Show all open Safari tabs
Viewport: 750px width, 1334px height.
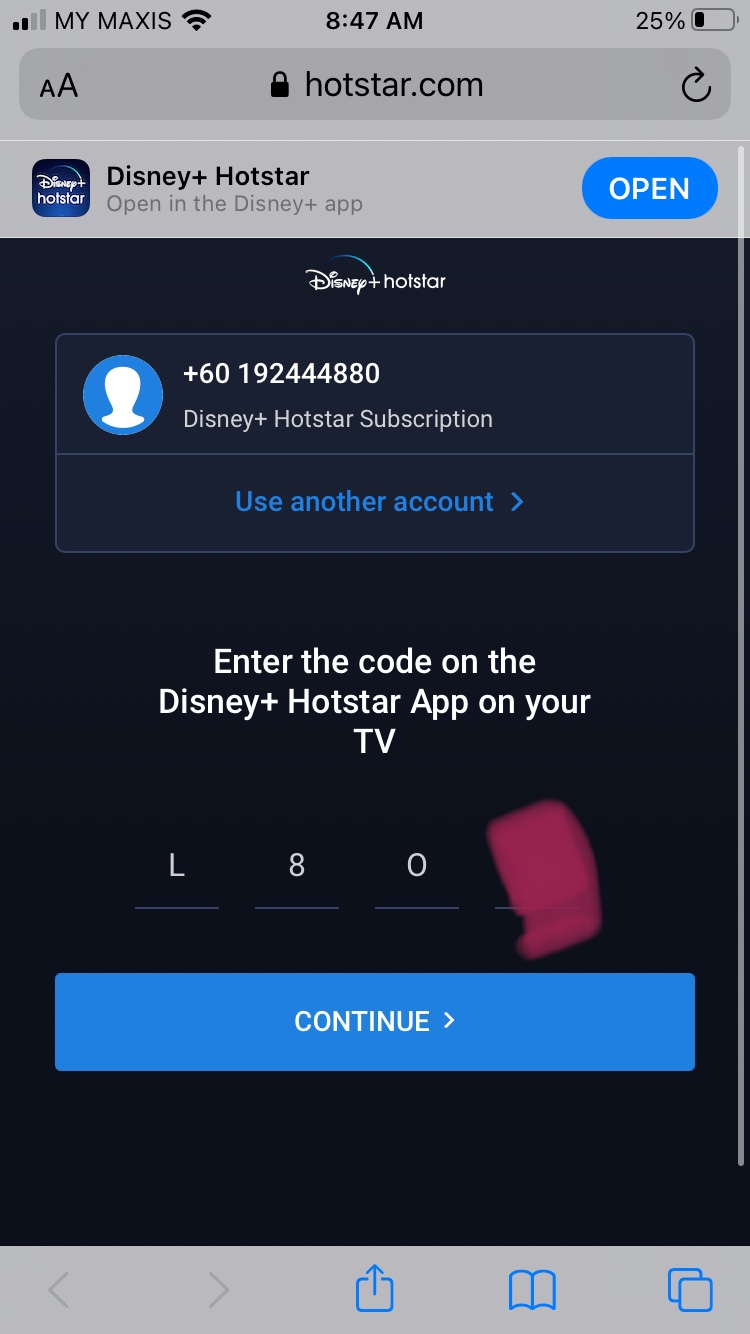click(689, 1289)
